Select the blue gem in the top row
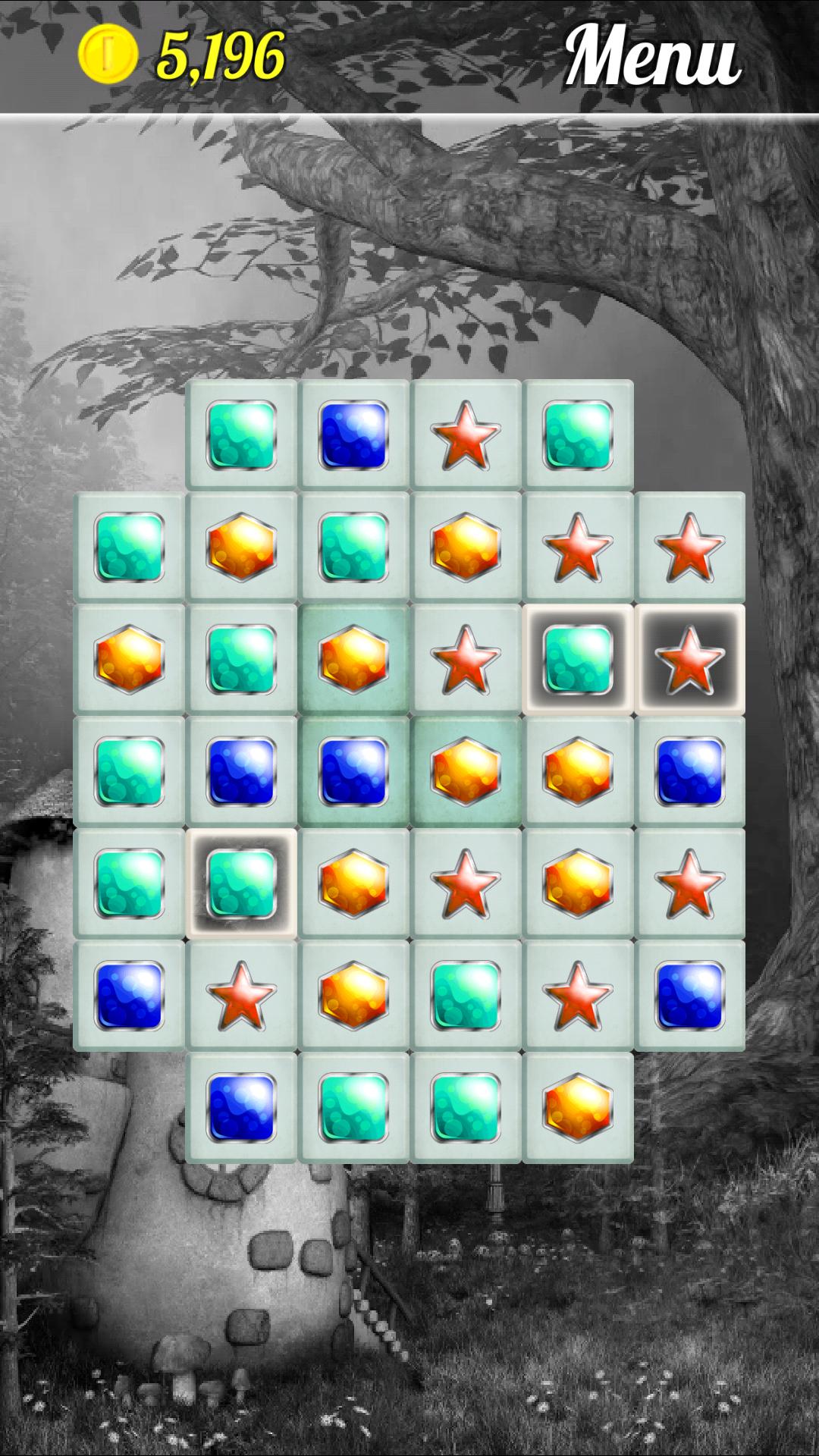The height and width of the screenshot is (1456, 819). (353, 435)
